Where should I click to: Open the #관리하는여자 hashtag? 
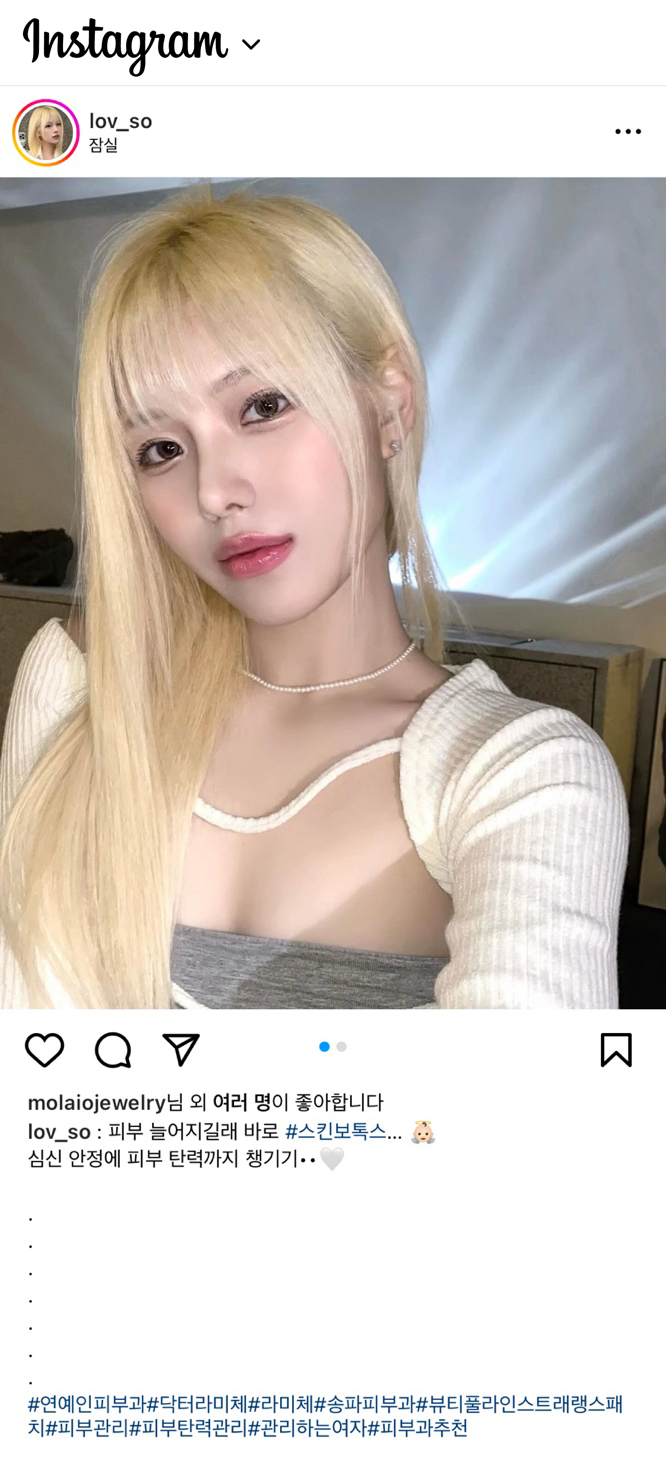click(x=306, y=1428)
